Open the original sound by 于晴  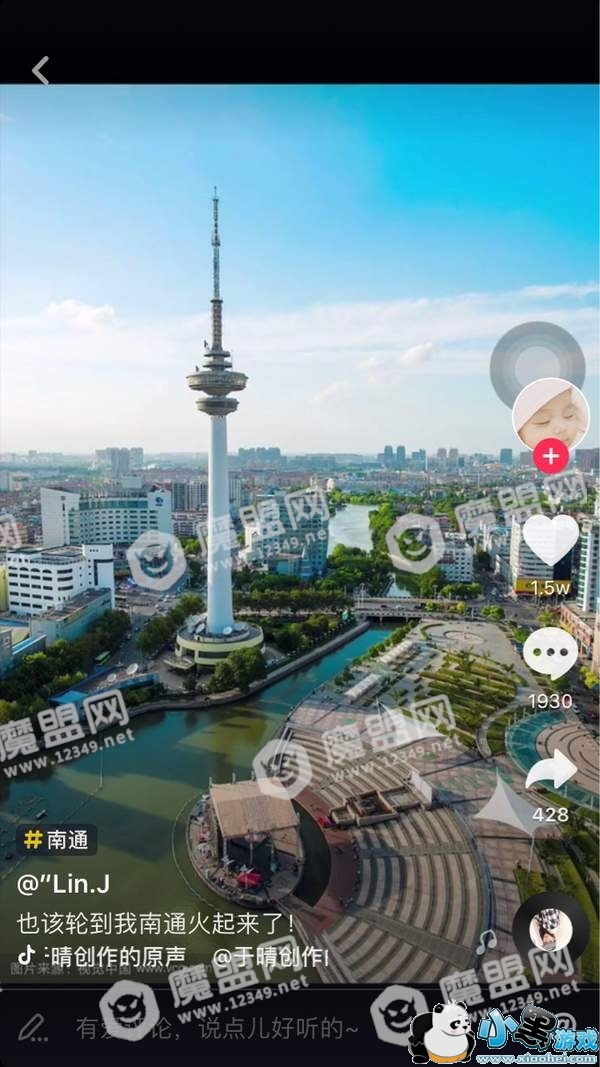tap(170, 955)
